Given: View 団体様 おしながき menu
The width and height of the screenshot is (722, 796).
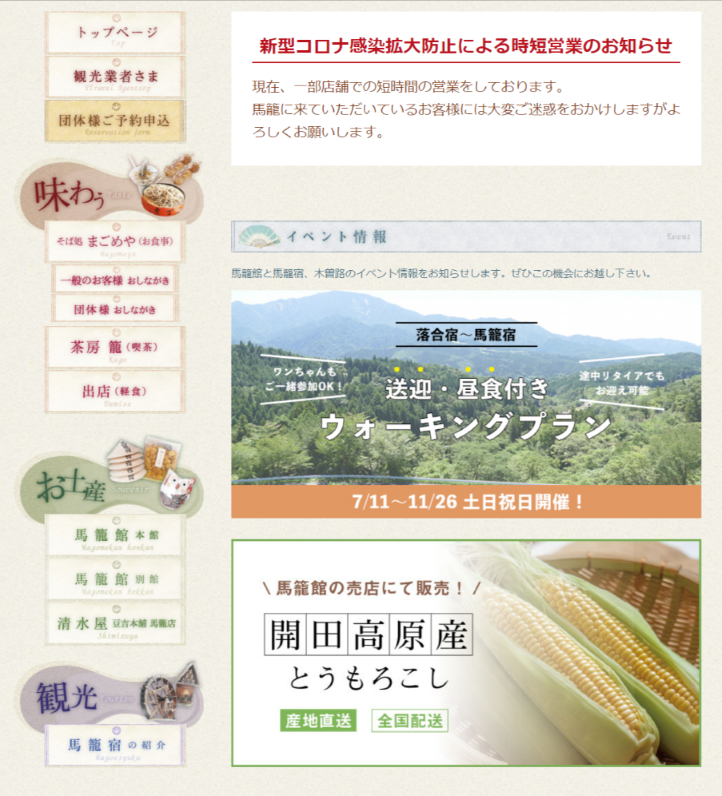Looking at the screenshot, I should click(x=115, y=309).
